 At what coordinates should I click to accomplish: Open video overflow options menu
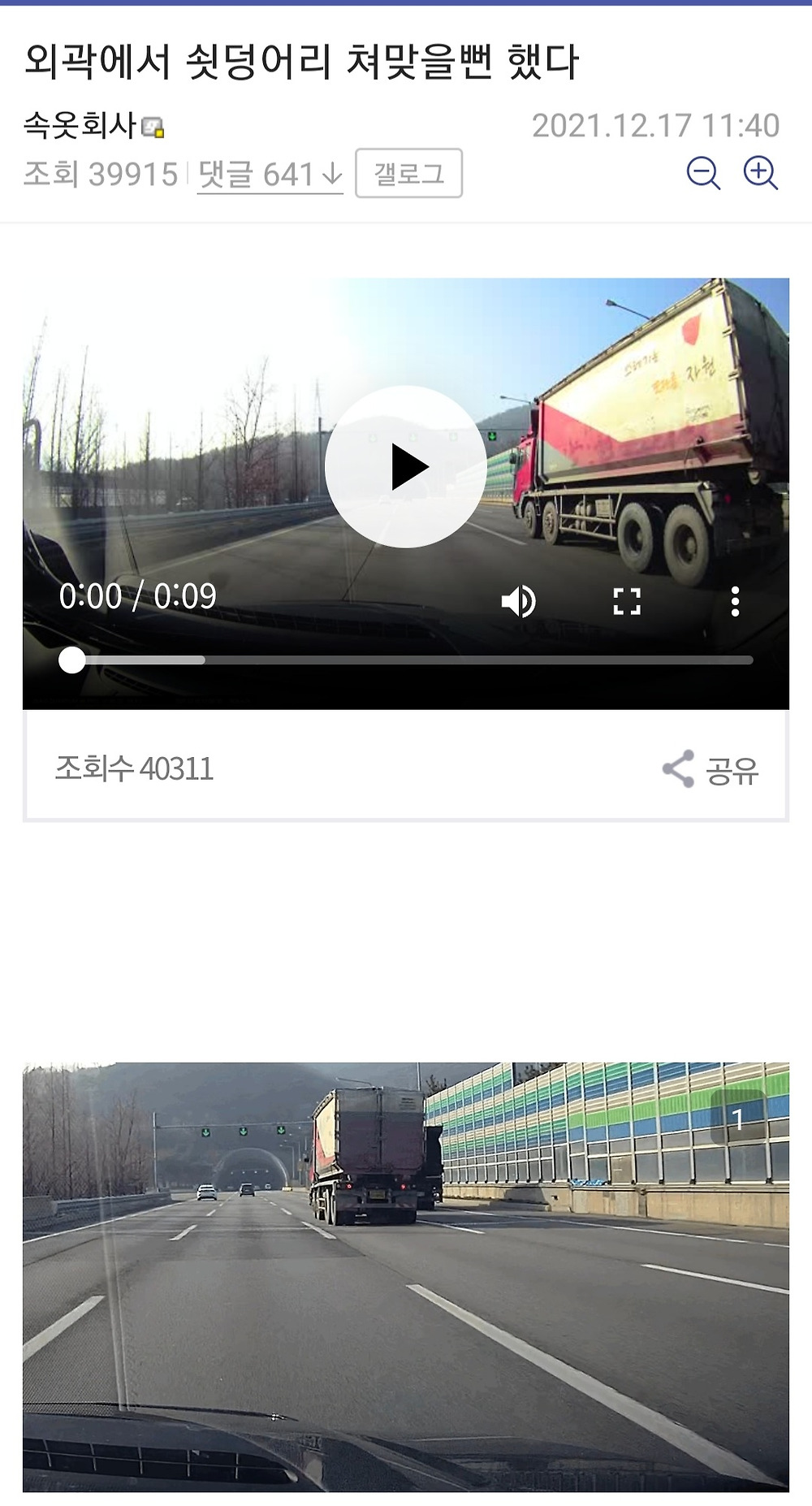(735, 601)
